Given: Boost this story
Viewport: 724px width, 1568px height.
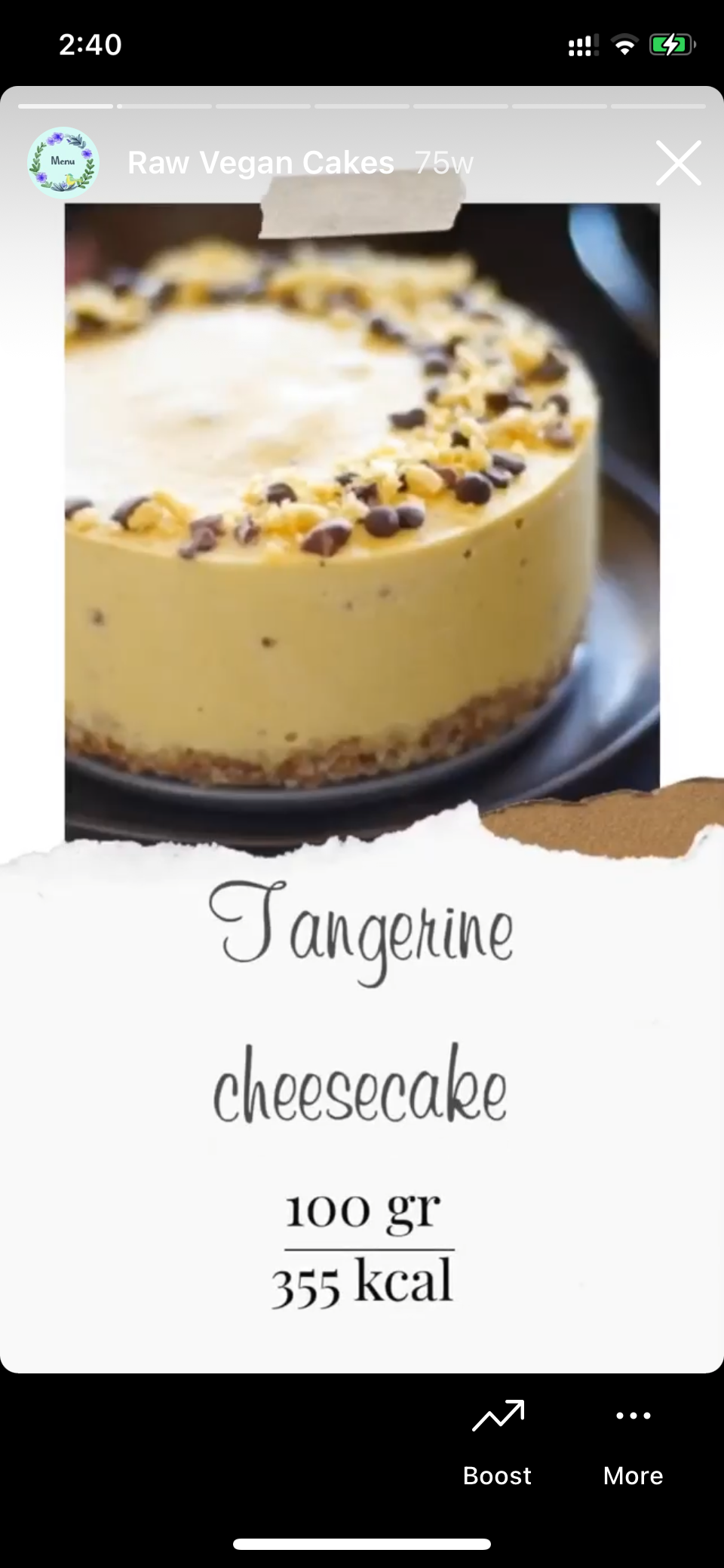Looking at the screenshot, I should (x=498, y=1442).
